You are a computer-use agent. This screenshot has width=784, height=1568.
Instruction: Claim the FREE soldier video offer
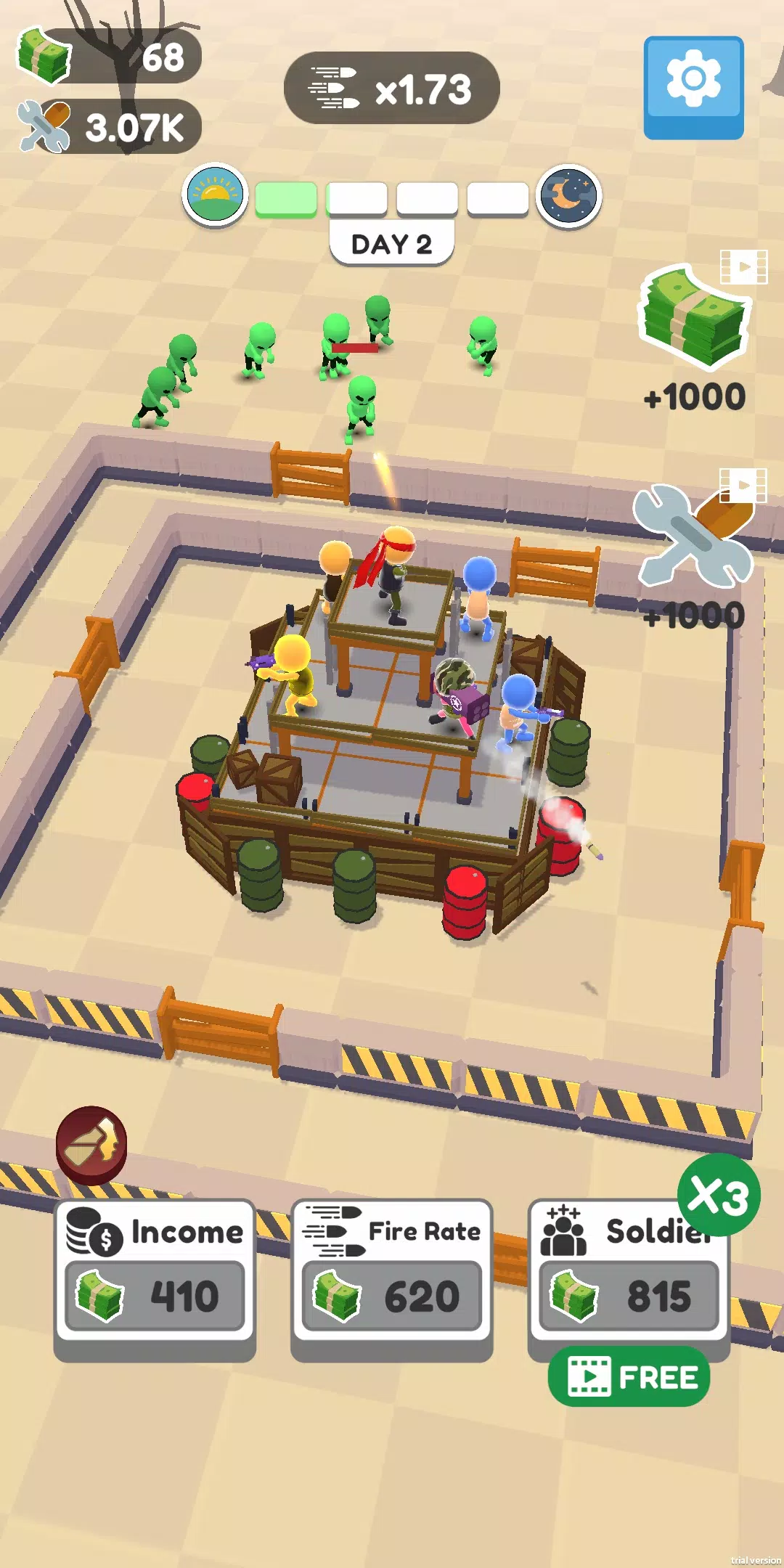click(629, 1376)
